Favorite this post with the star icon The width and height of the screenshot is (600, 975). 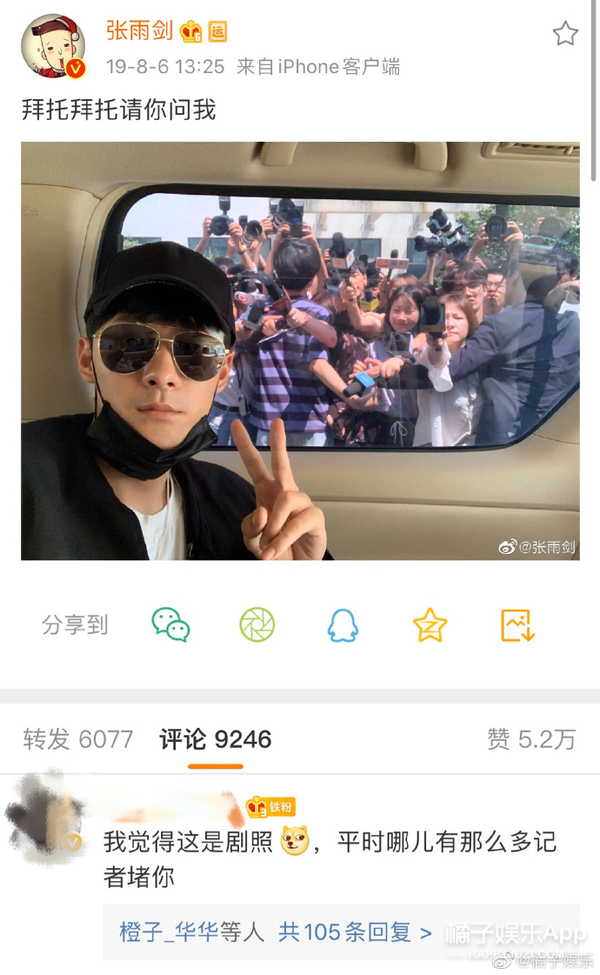[x=565, y=34]
